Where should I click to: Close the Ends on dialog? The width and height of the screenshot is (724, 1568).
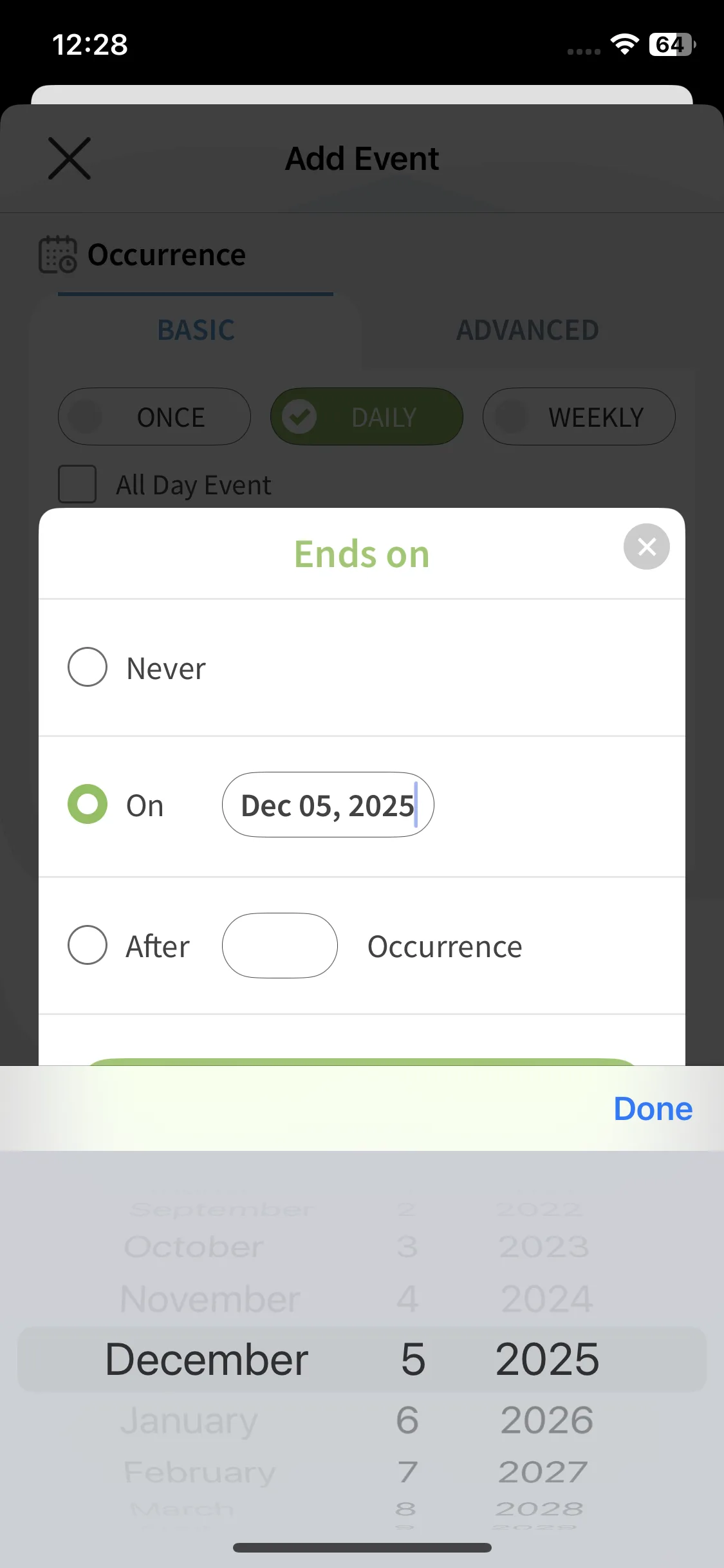[646, 546]
